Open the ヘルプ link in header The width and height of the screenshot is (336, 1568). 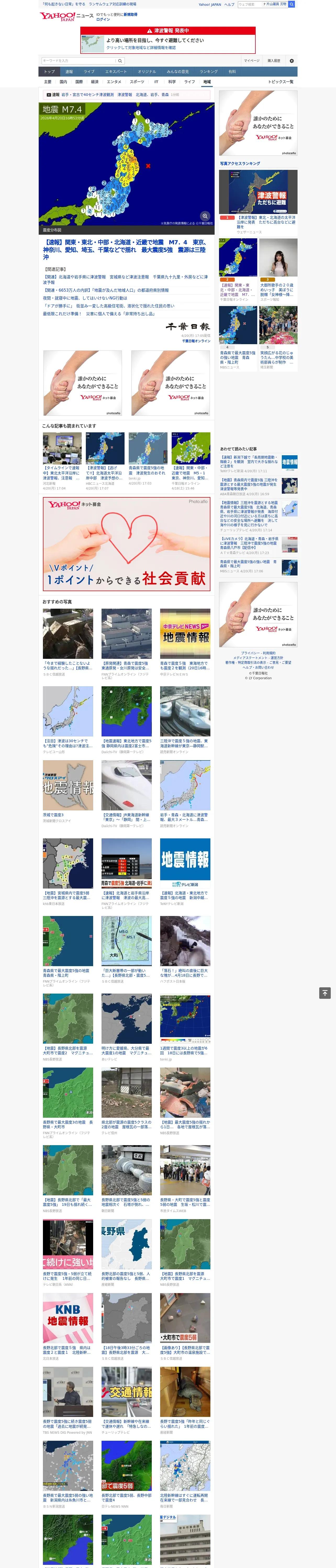(229, 4)
